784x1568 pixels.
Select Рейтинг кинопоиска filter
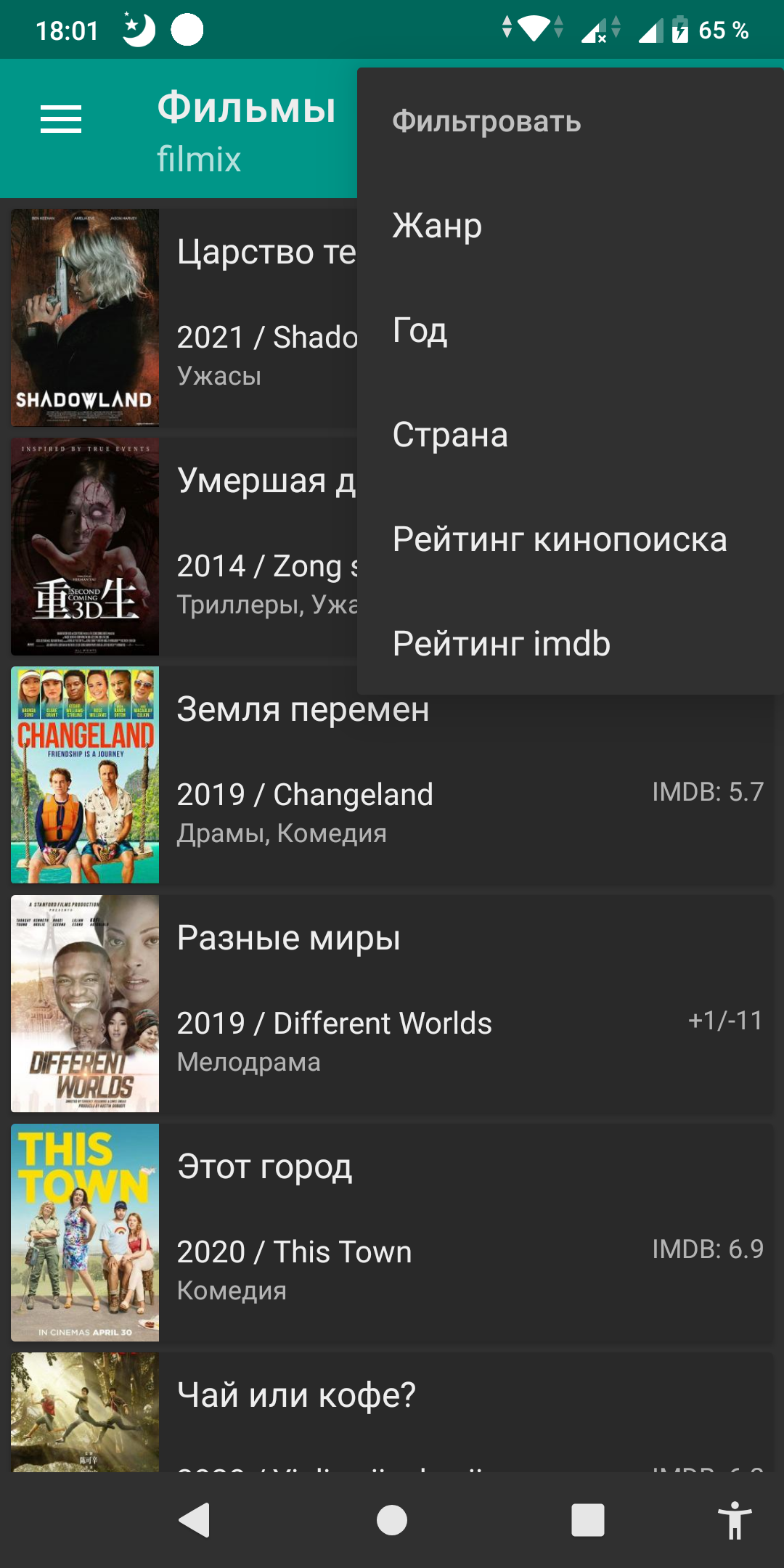[559, 539]
